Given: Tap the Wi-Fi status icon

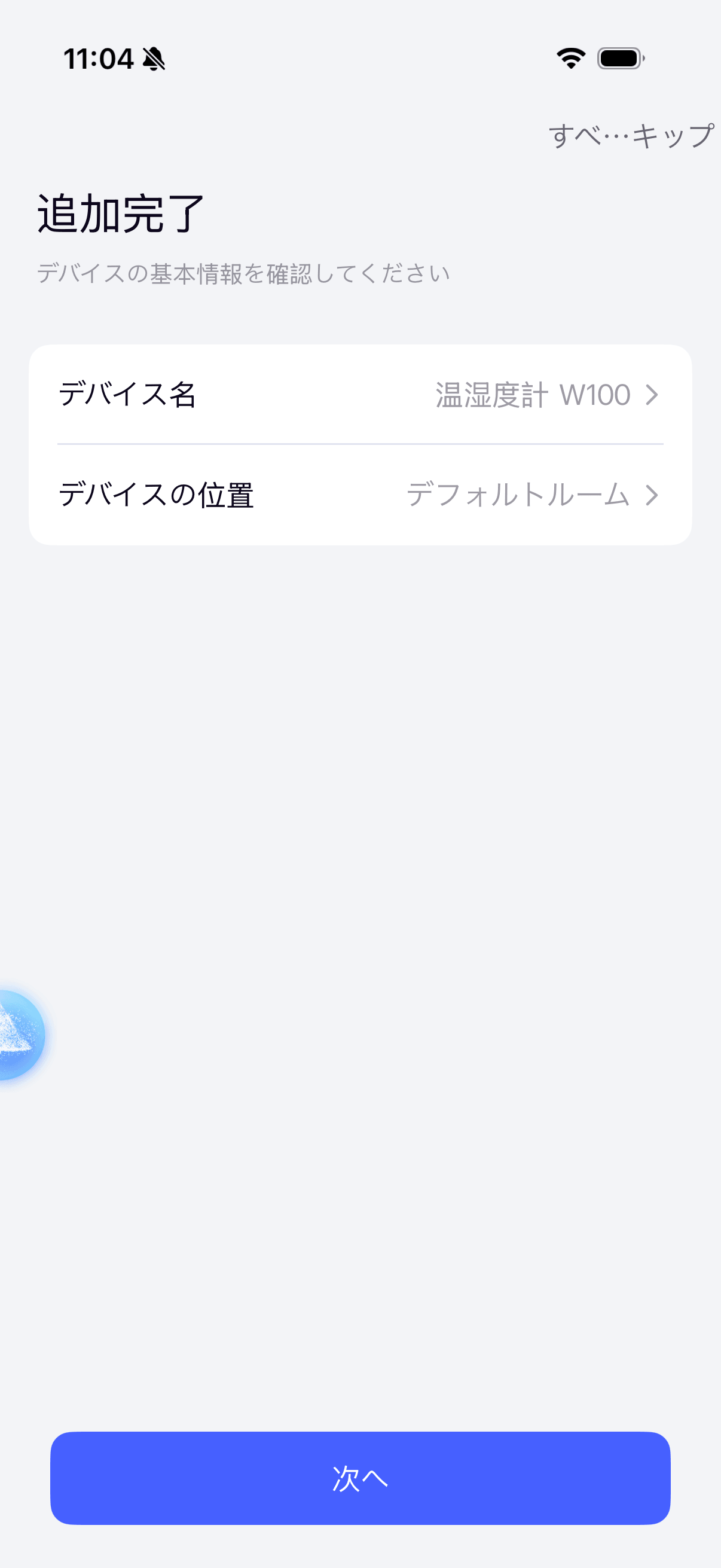Looking at the screenshot, I should pos(570,59).
